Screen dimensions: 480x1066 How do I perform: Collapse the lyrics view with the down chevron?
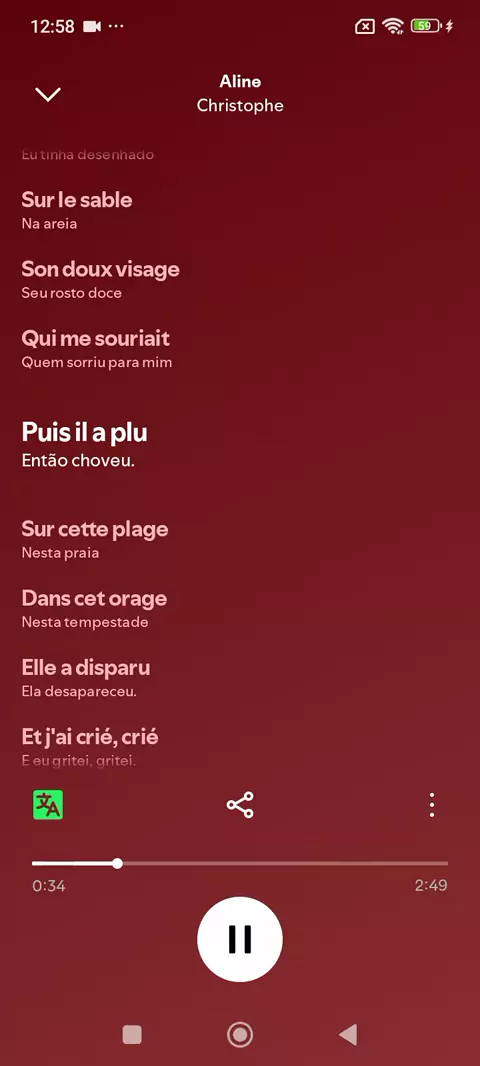(x=48, y=94)
